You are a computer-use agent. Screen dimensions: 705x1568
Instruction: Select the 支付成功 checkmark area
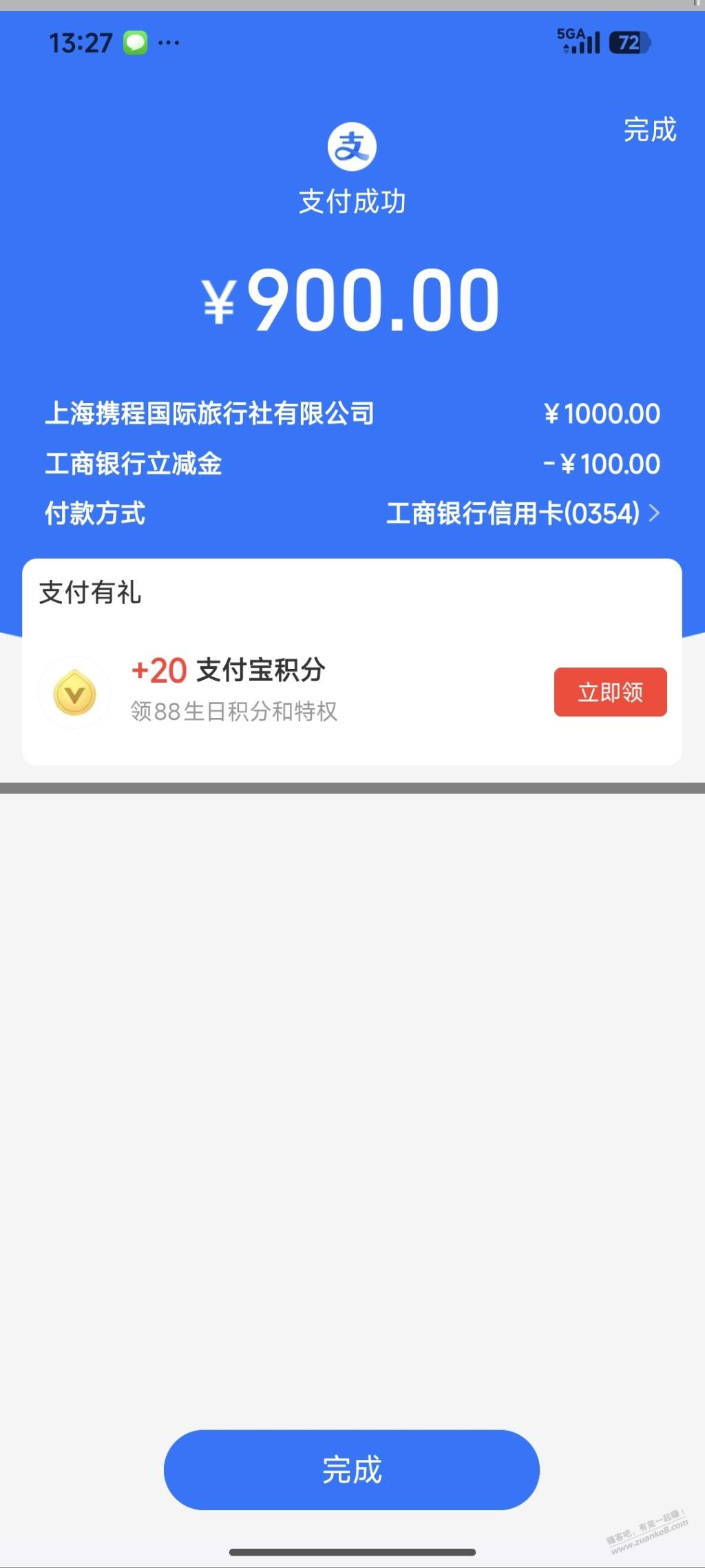(352, 201)
